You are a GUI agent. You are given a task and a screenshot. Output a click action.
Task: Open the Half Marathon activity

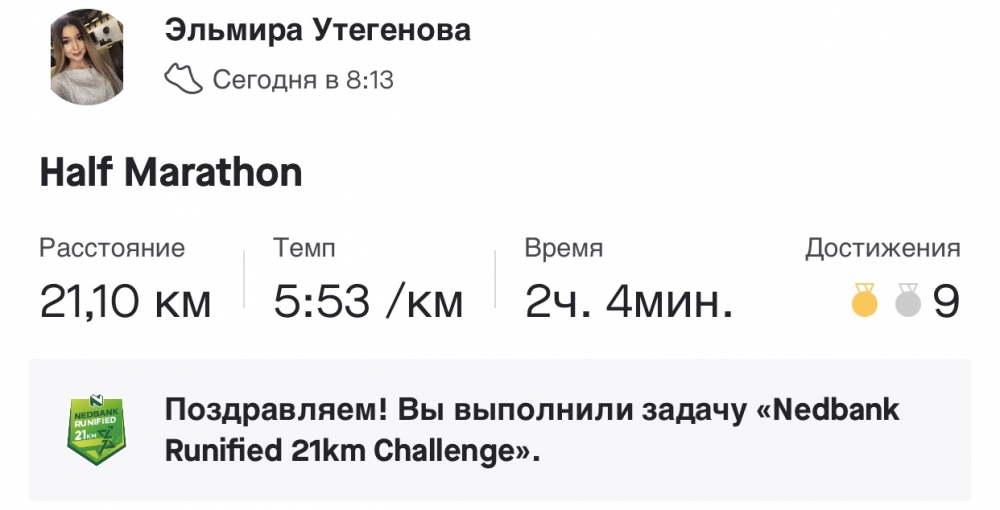point(170,173)
